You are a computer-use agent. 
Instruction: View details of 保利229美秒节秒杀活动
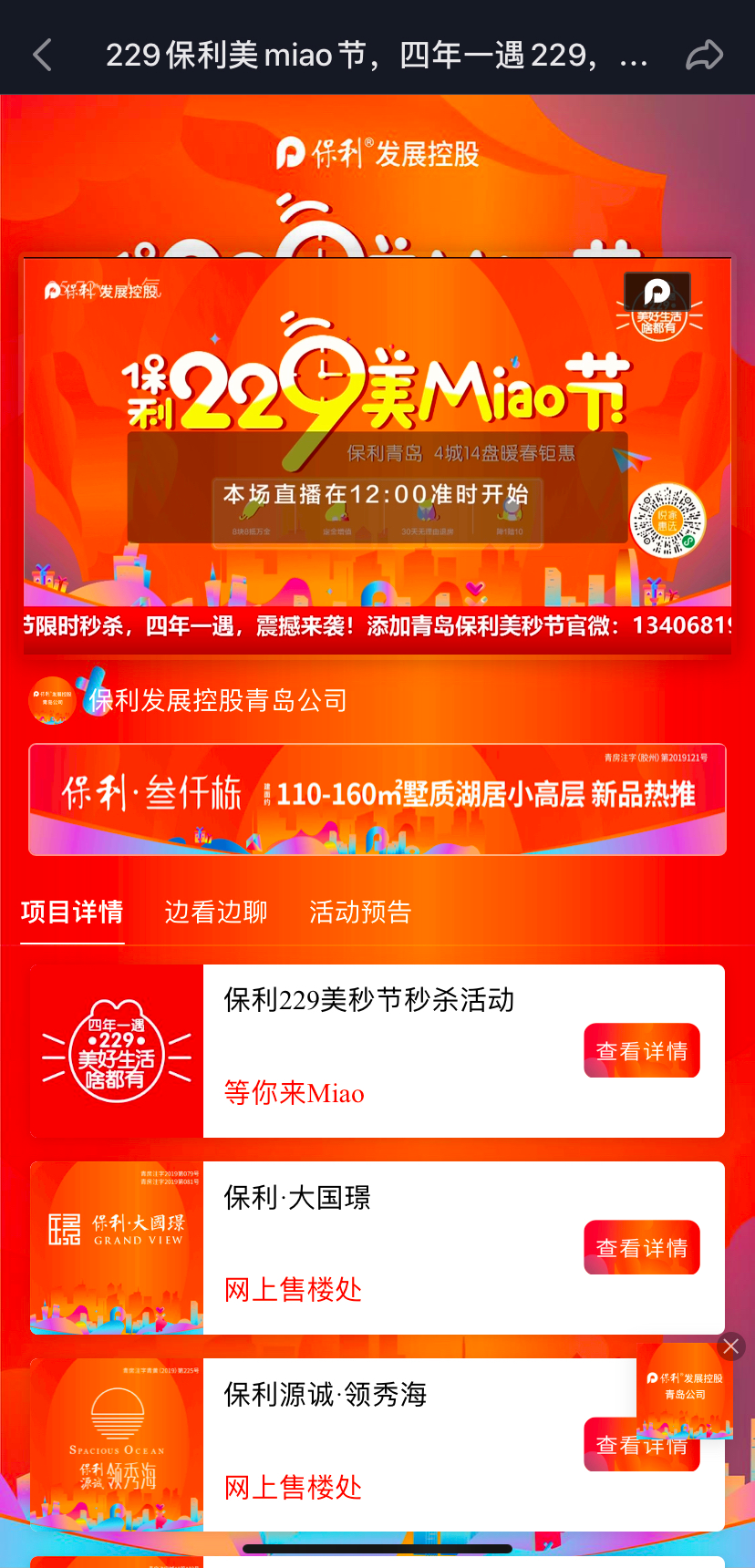tap(641, 1051)
